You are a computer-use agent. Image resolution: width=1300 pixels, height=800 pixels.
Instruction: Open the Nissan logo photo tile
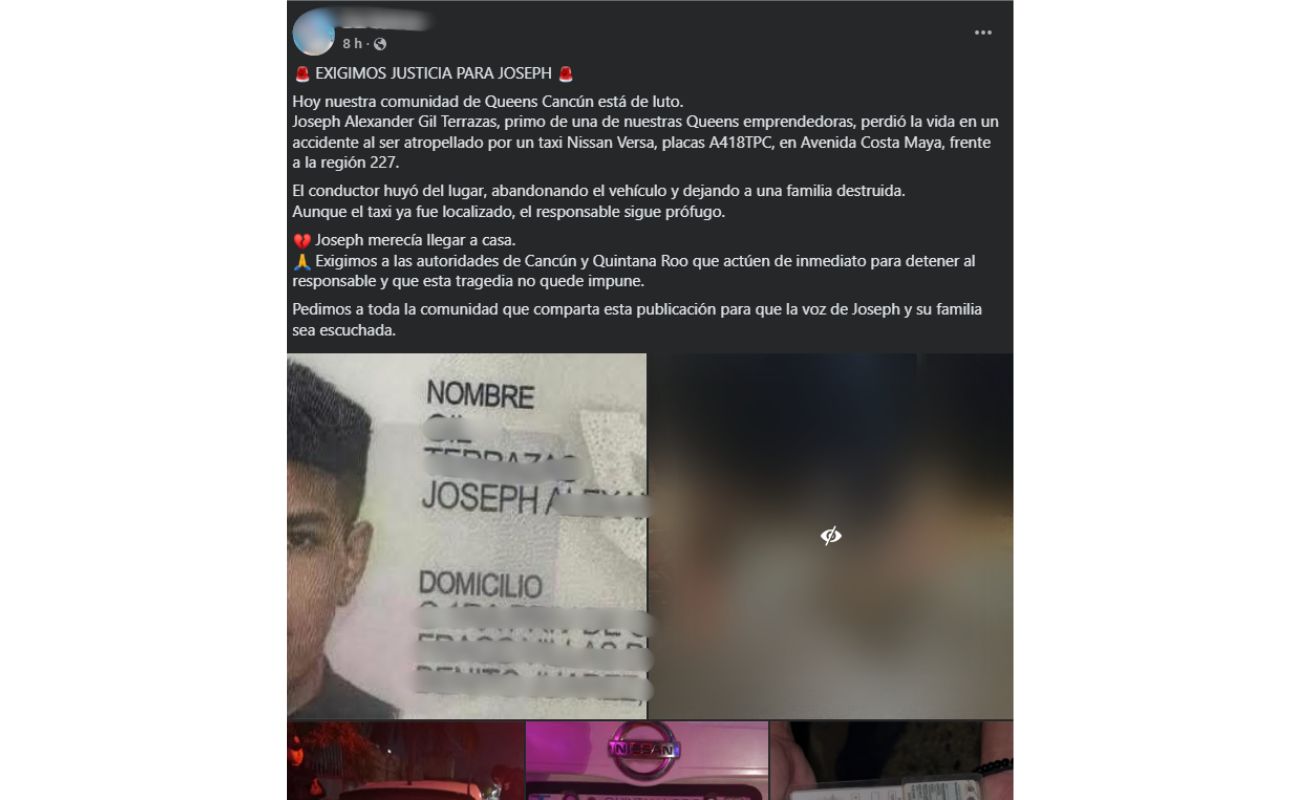click(x=646, y=760)
